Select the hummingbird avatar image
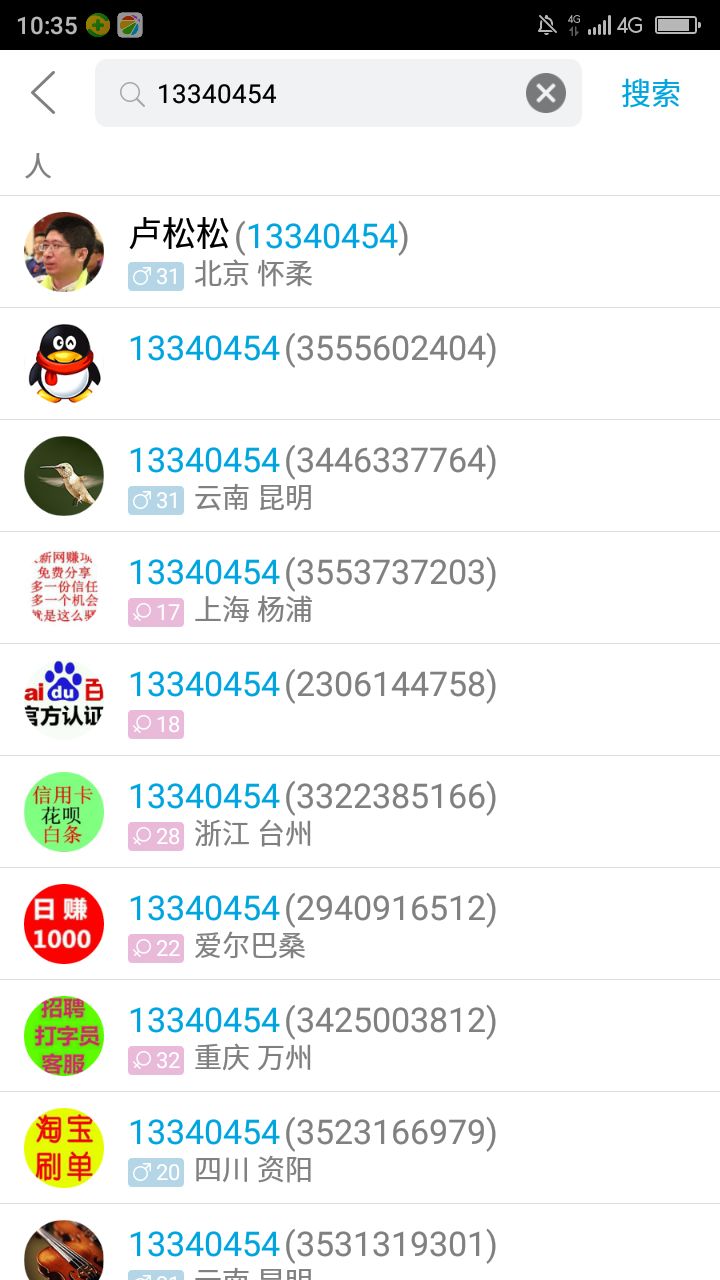The image size is (720, 1280). [63, 475]
